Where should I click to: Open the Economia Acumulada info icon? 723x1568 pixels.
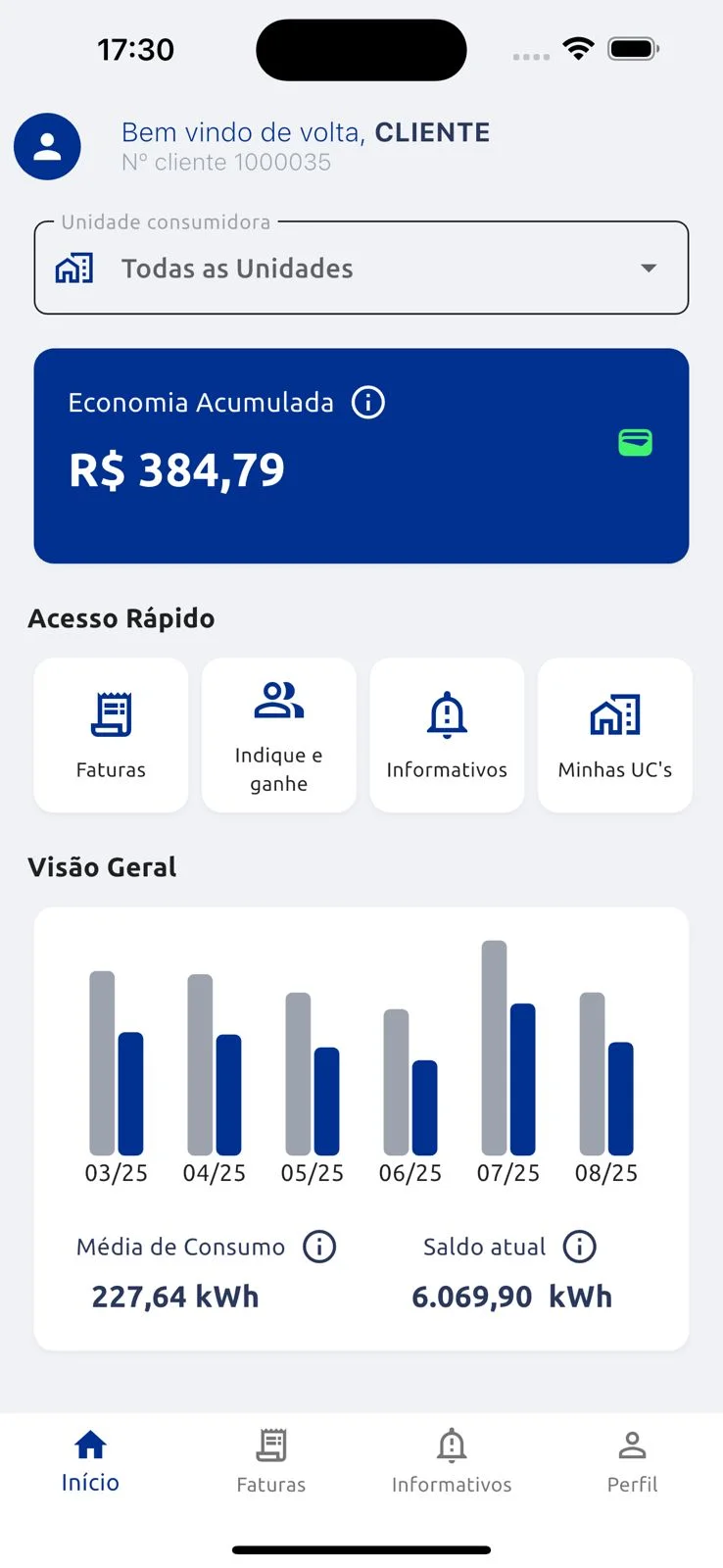coord(367,402)
